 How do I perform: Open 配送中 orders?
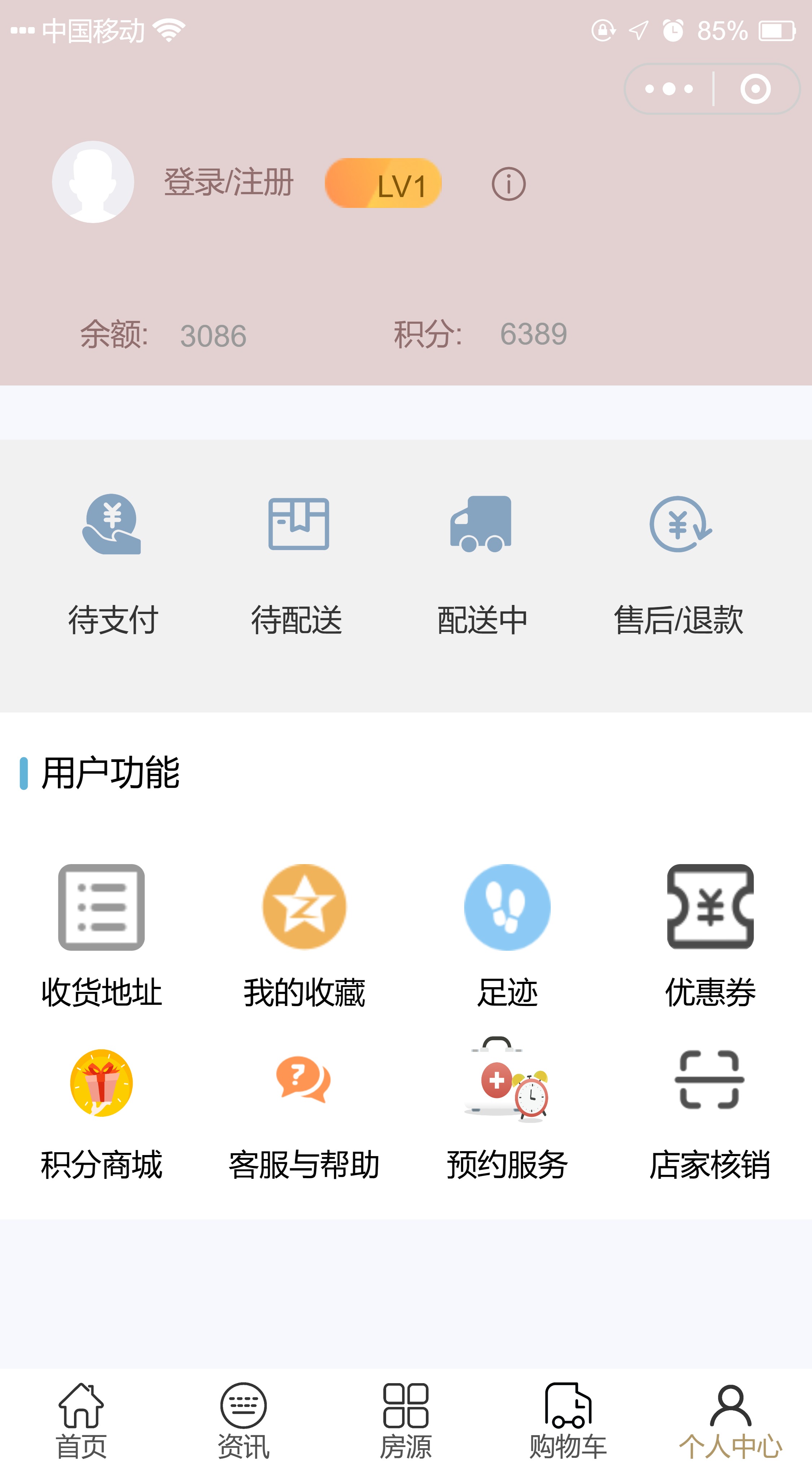482,565
